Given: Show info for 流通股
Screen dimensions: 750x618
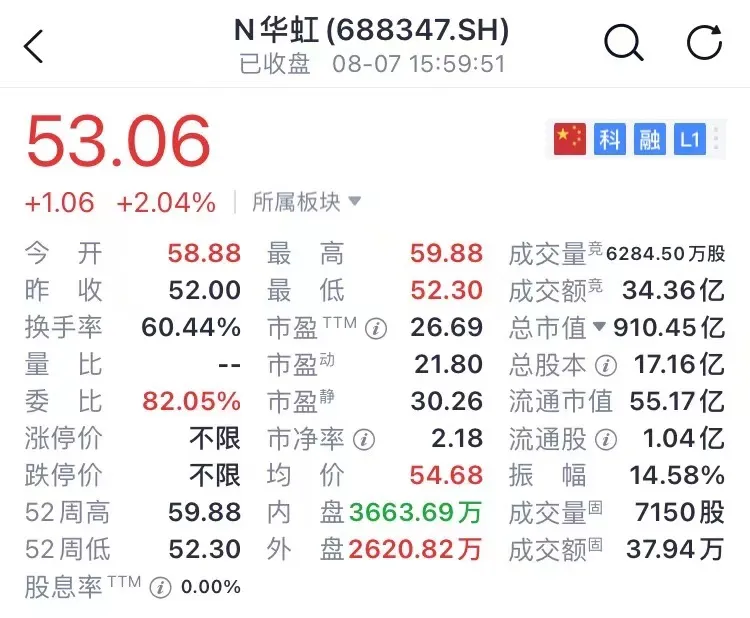Looking at the screenshot, I should click(606, 439).
